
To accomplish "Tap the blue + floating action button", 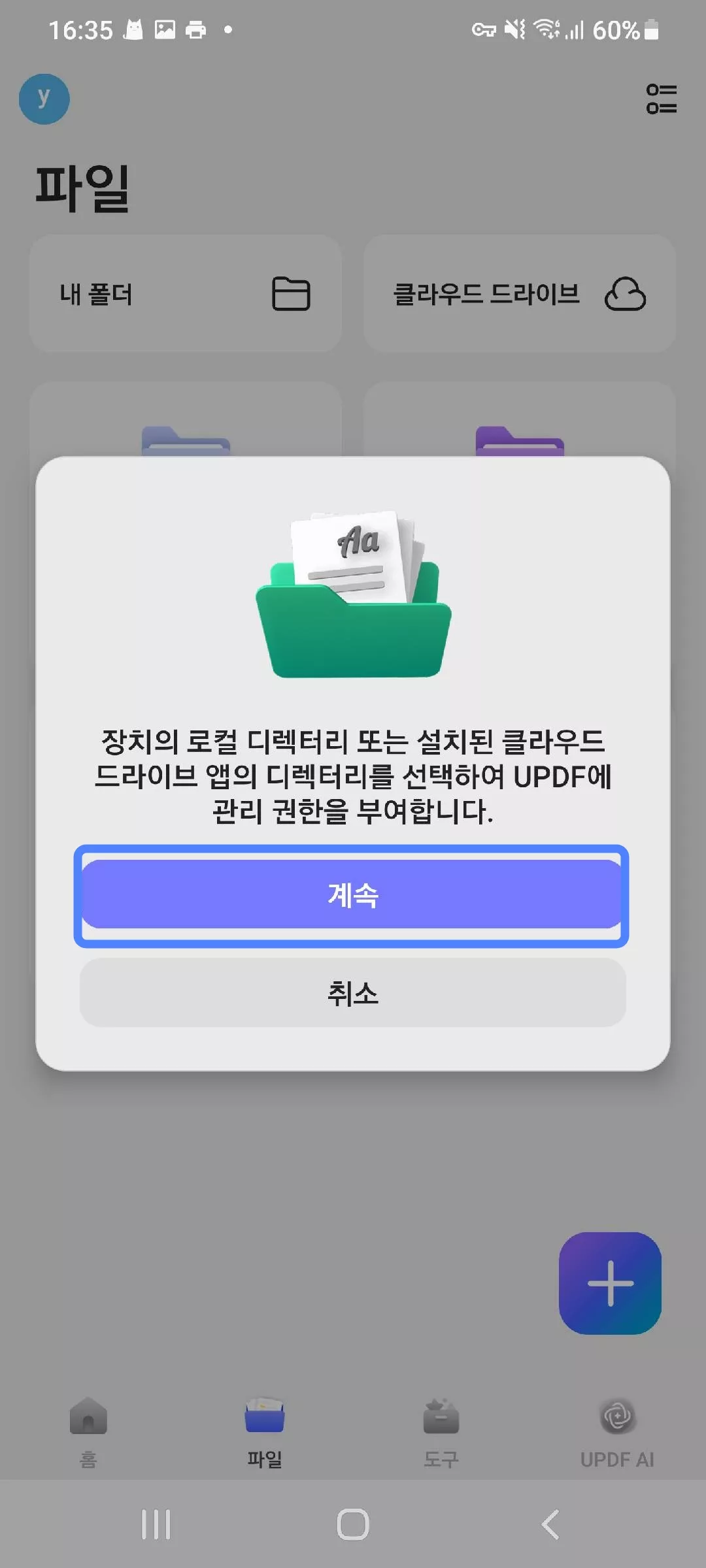I will point(611,1282).
